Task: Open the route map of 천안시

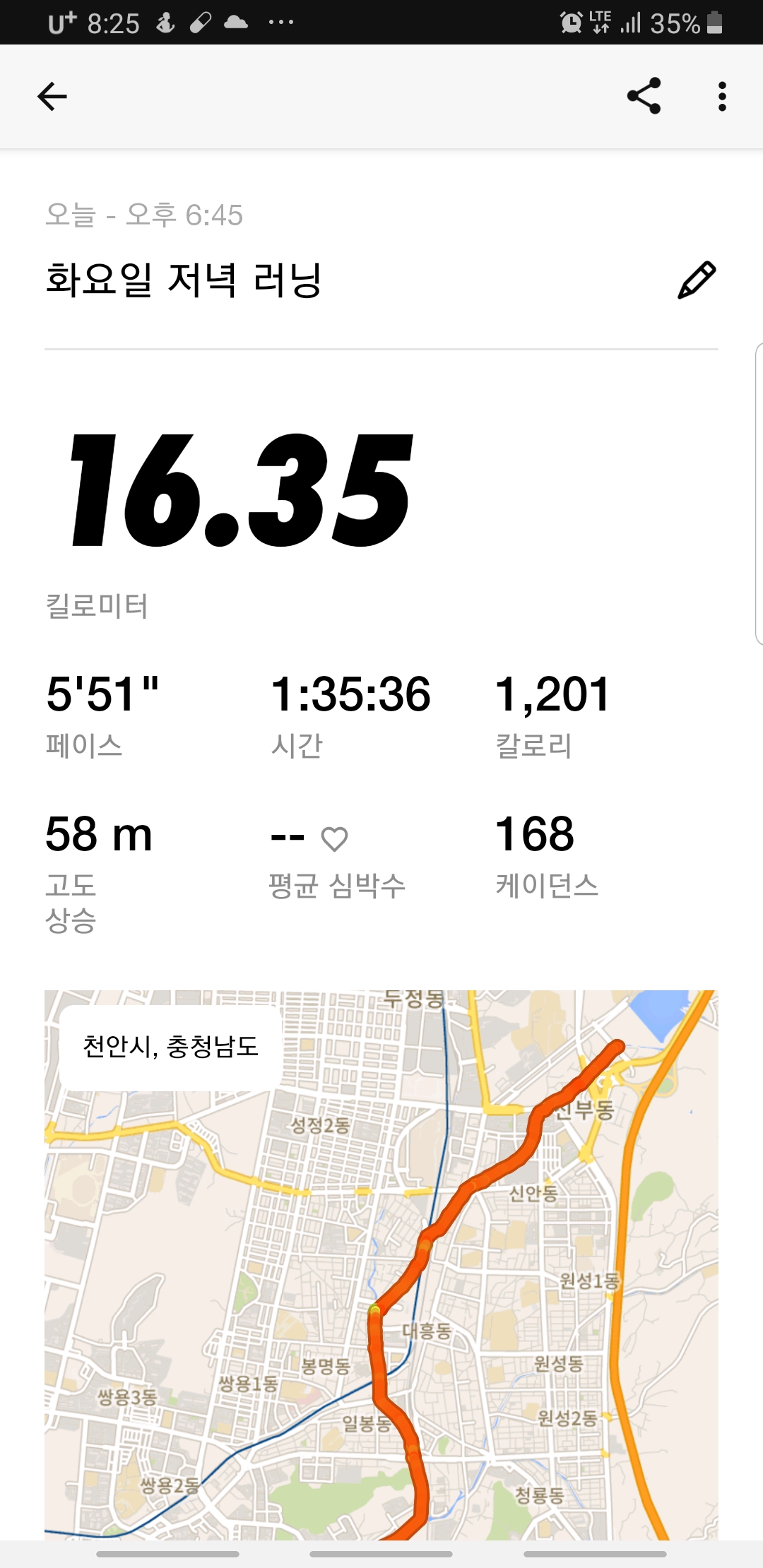Action: point(381,1264)
